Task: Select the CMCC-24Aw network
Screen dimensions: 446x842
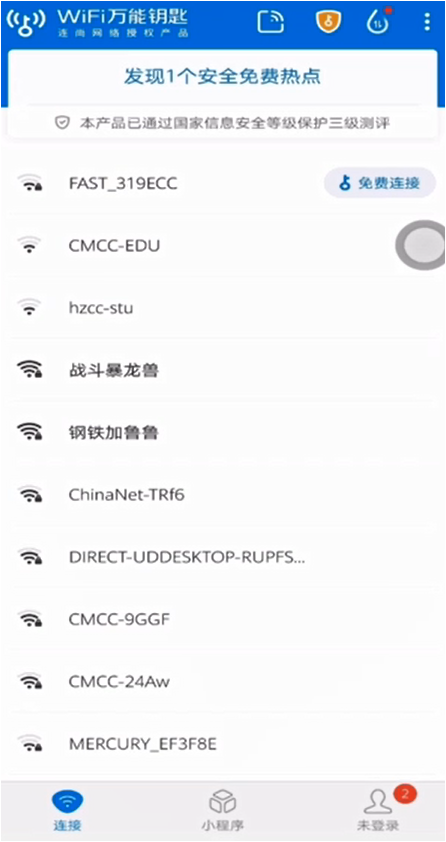Action: pyautogui.click(x=223, y=681)
